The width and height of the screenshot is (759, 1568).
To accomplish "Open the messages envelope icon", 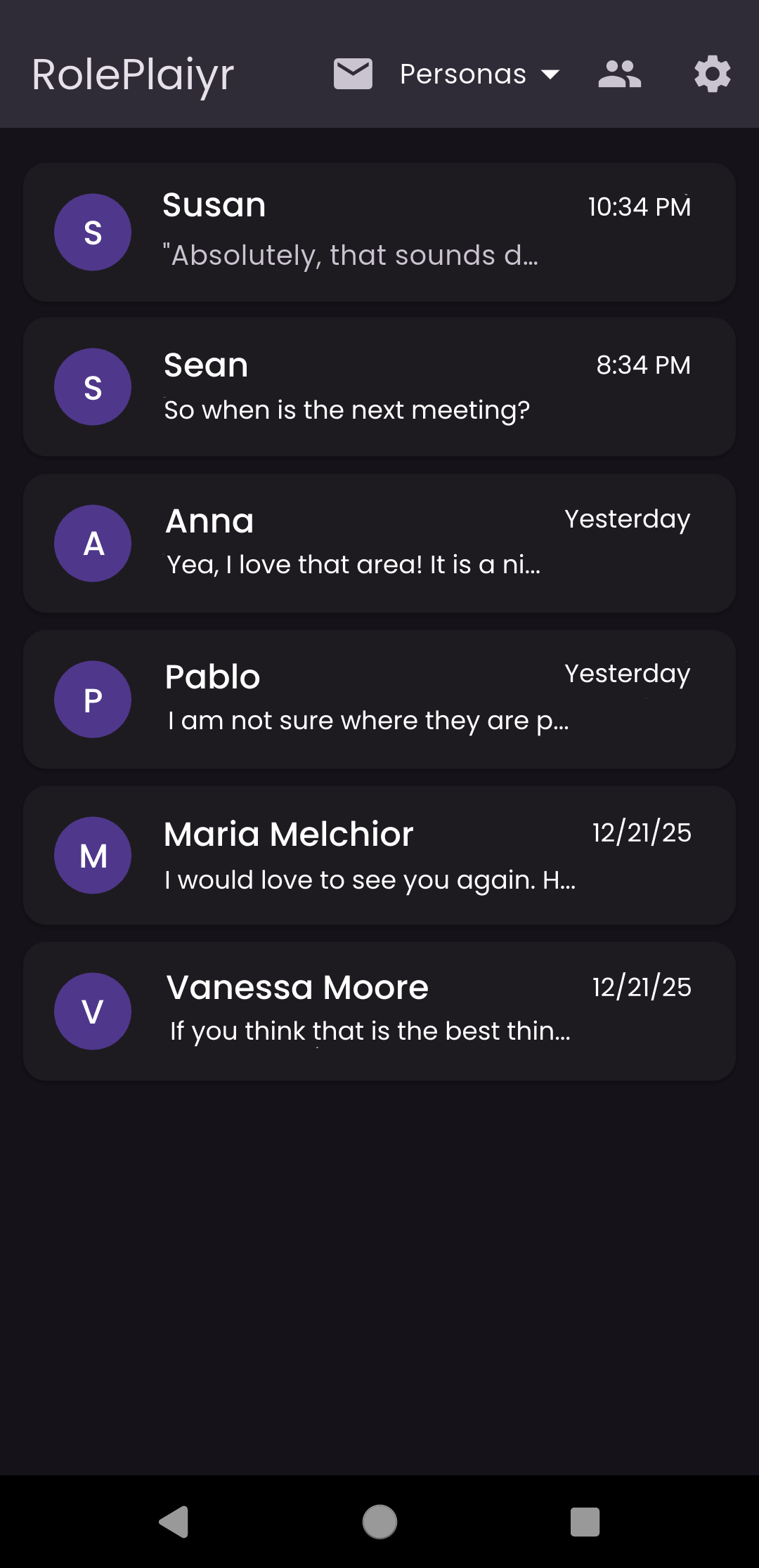I will pyautogui.click(x=353, y=74).
